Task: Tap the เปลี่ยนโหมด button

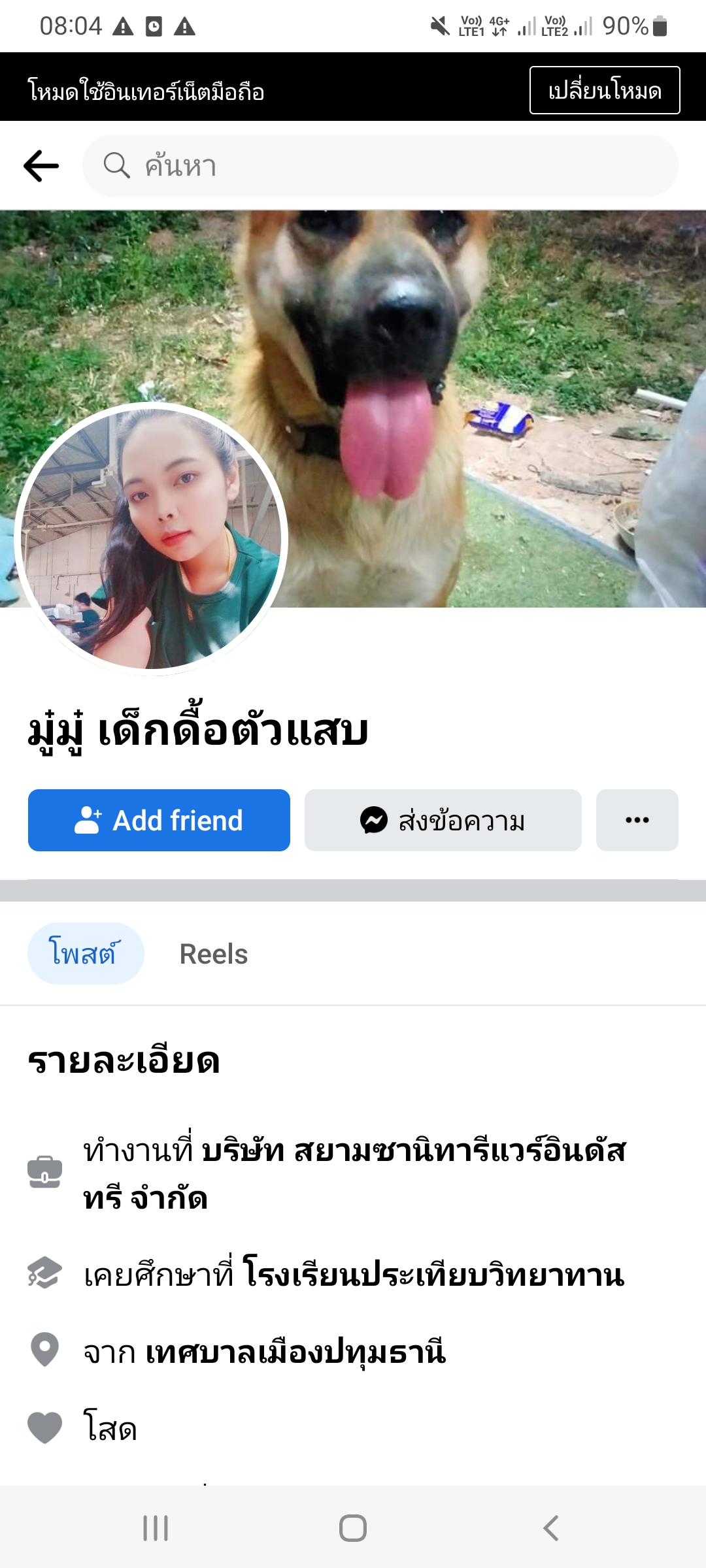Action: coord(604,90)
